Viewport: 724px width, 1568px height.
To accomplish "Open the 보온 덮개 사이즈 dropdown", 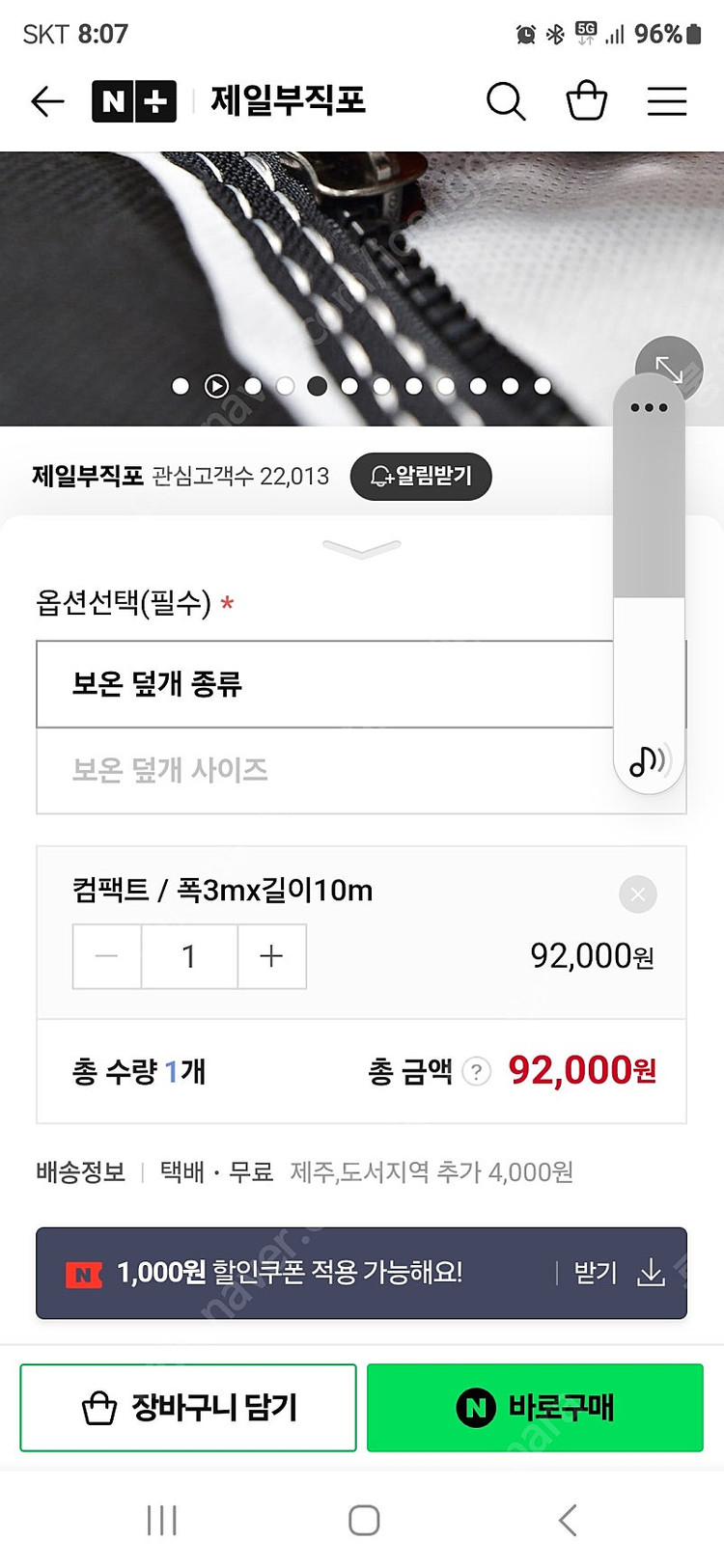I will (361, 771).
